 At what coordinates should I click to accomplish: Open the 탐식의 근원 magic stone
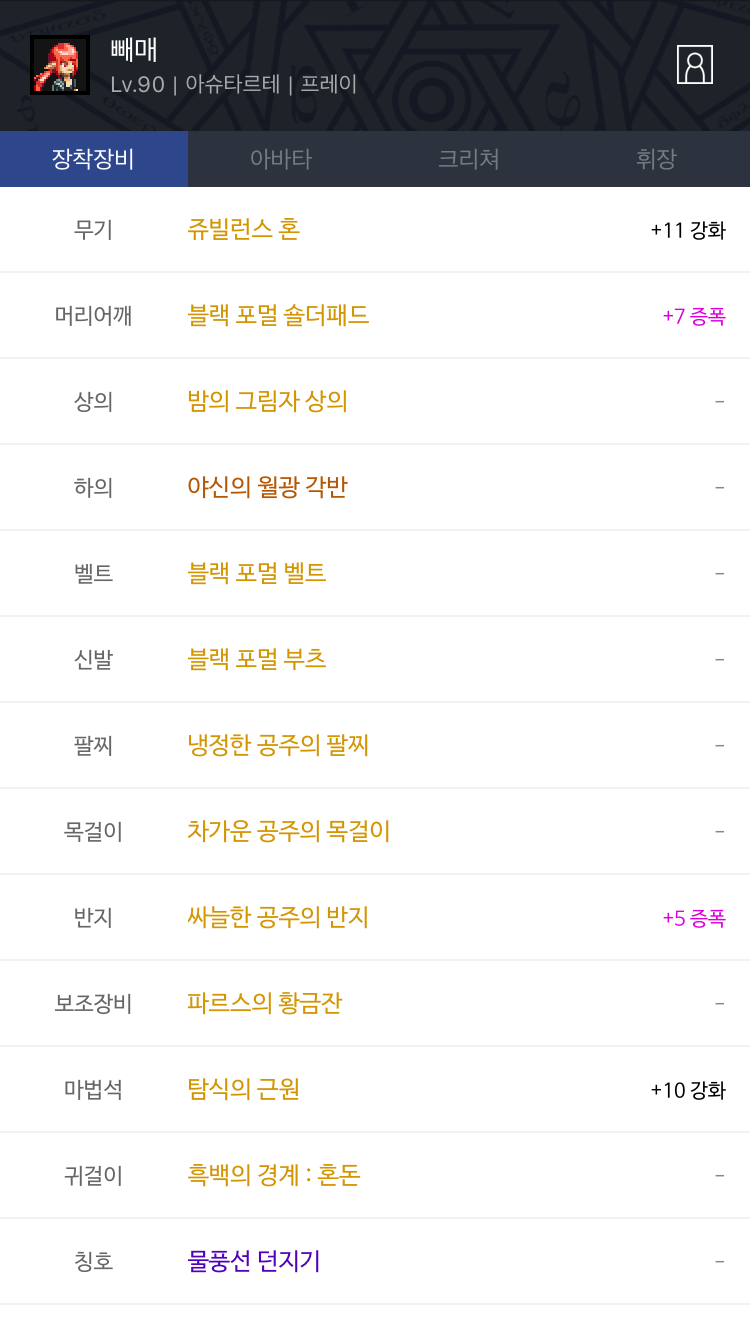pyautogui.click(x=243, y=1090)
